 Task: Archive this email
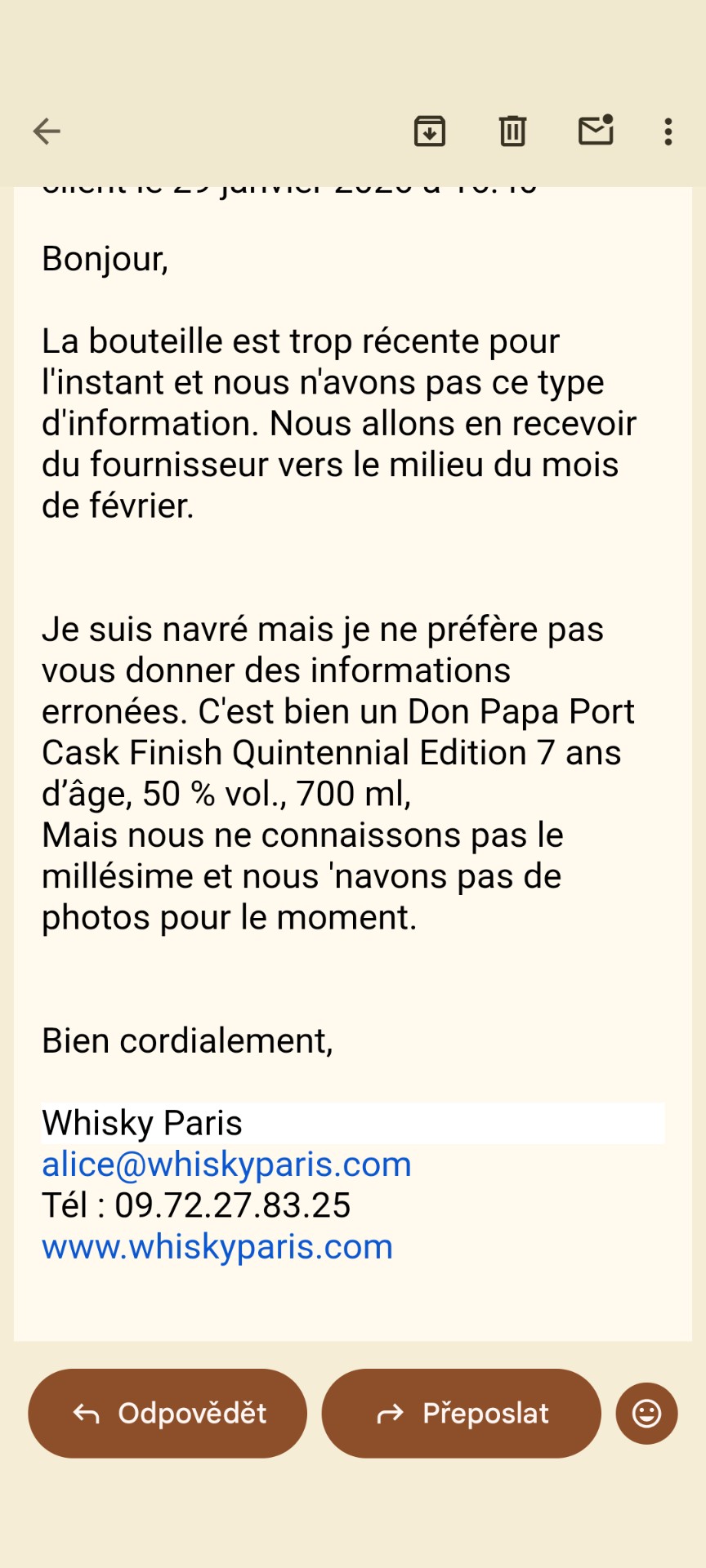[430, 131]
